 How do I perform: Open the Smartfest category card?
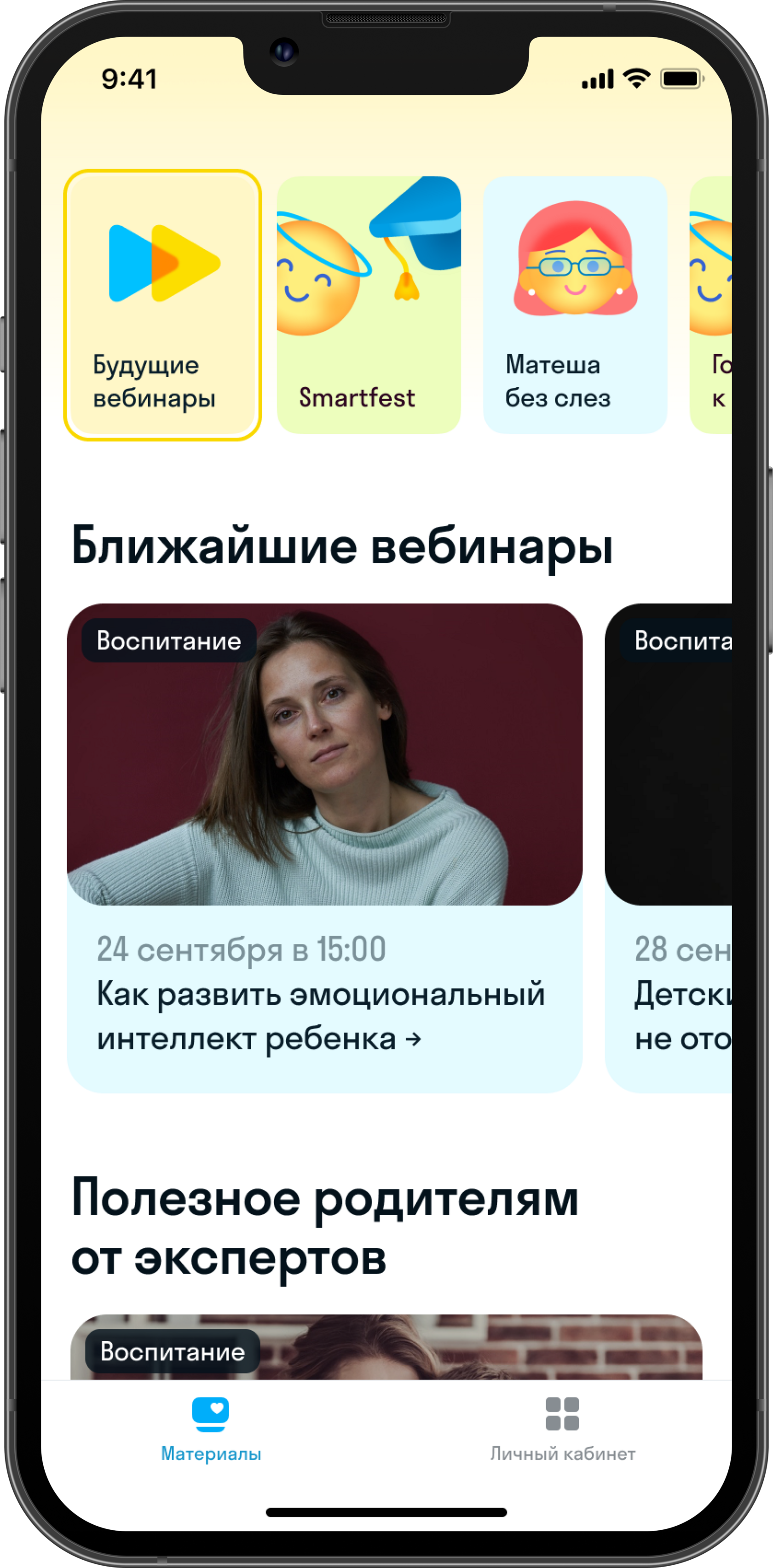(x=369, y=305)
